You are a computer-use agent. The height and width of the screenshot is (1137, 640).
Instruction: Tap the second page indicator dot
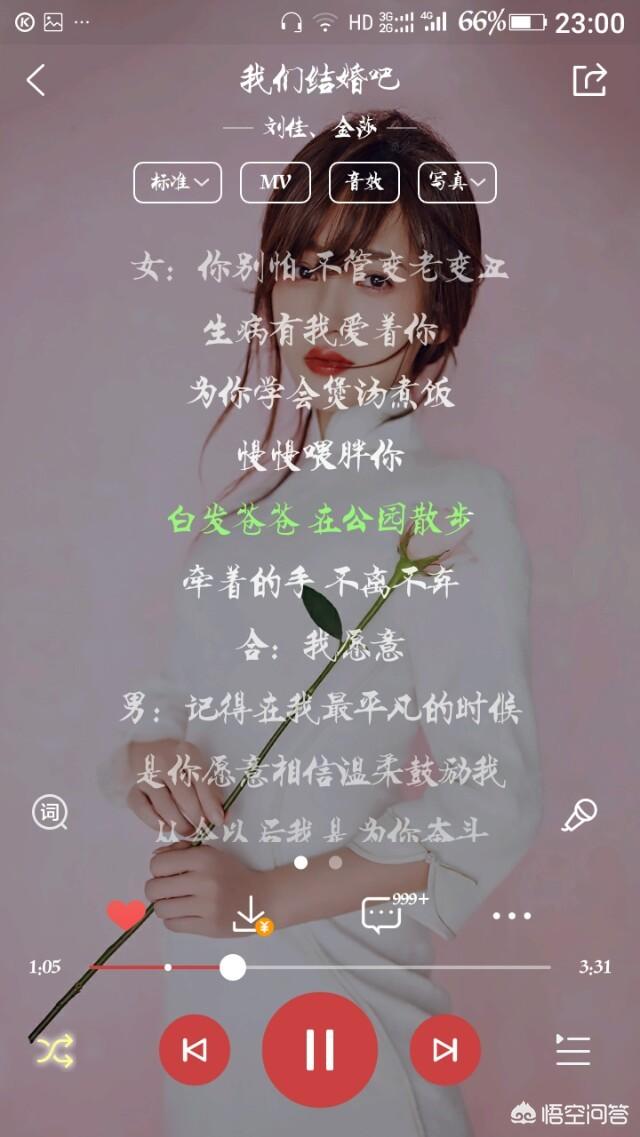(x=336, y=862)
